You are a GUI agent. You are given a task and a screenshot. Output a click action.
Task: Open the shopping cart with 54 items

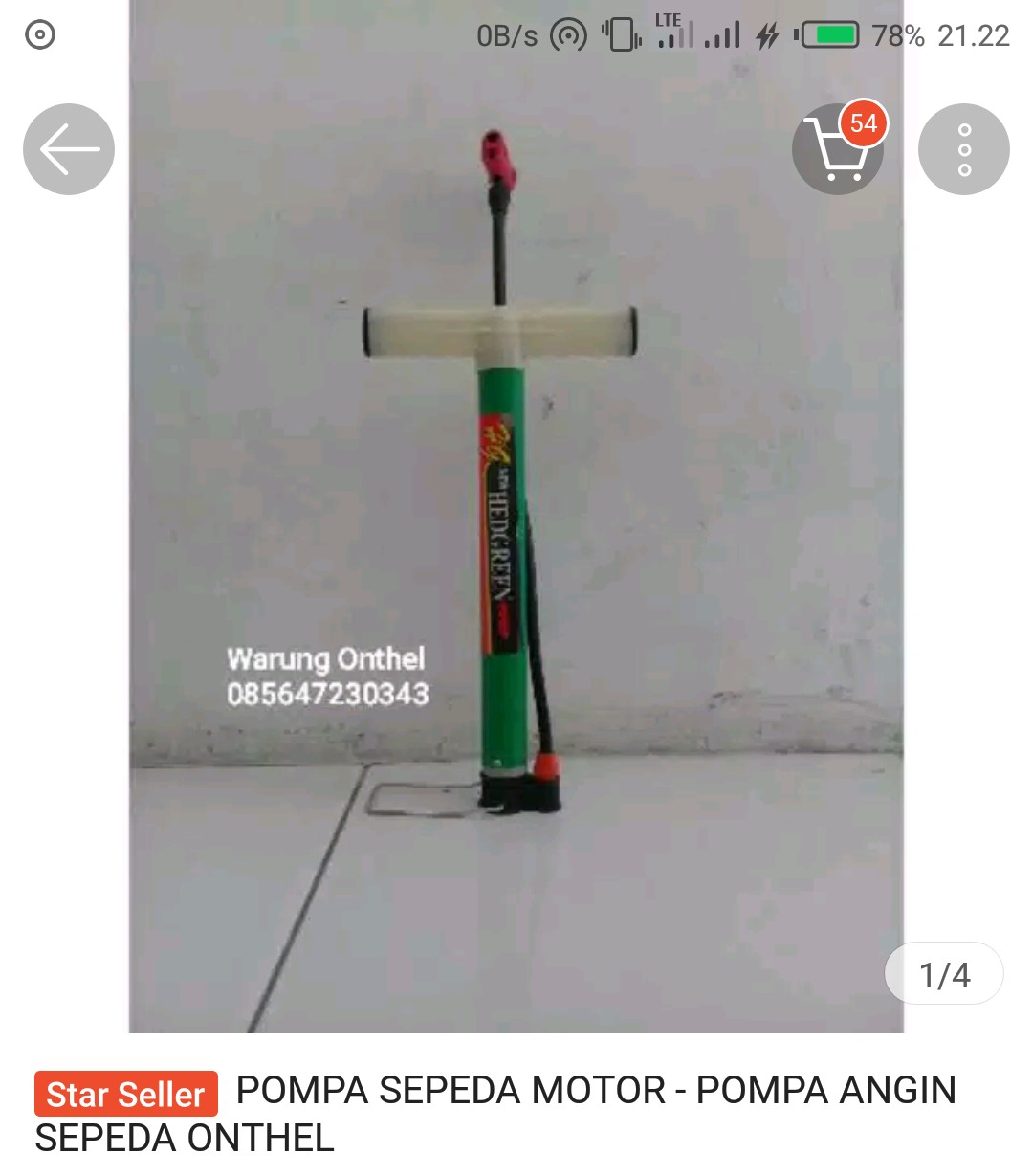tap(837, 151)
